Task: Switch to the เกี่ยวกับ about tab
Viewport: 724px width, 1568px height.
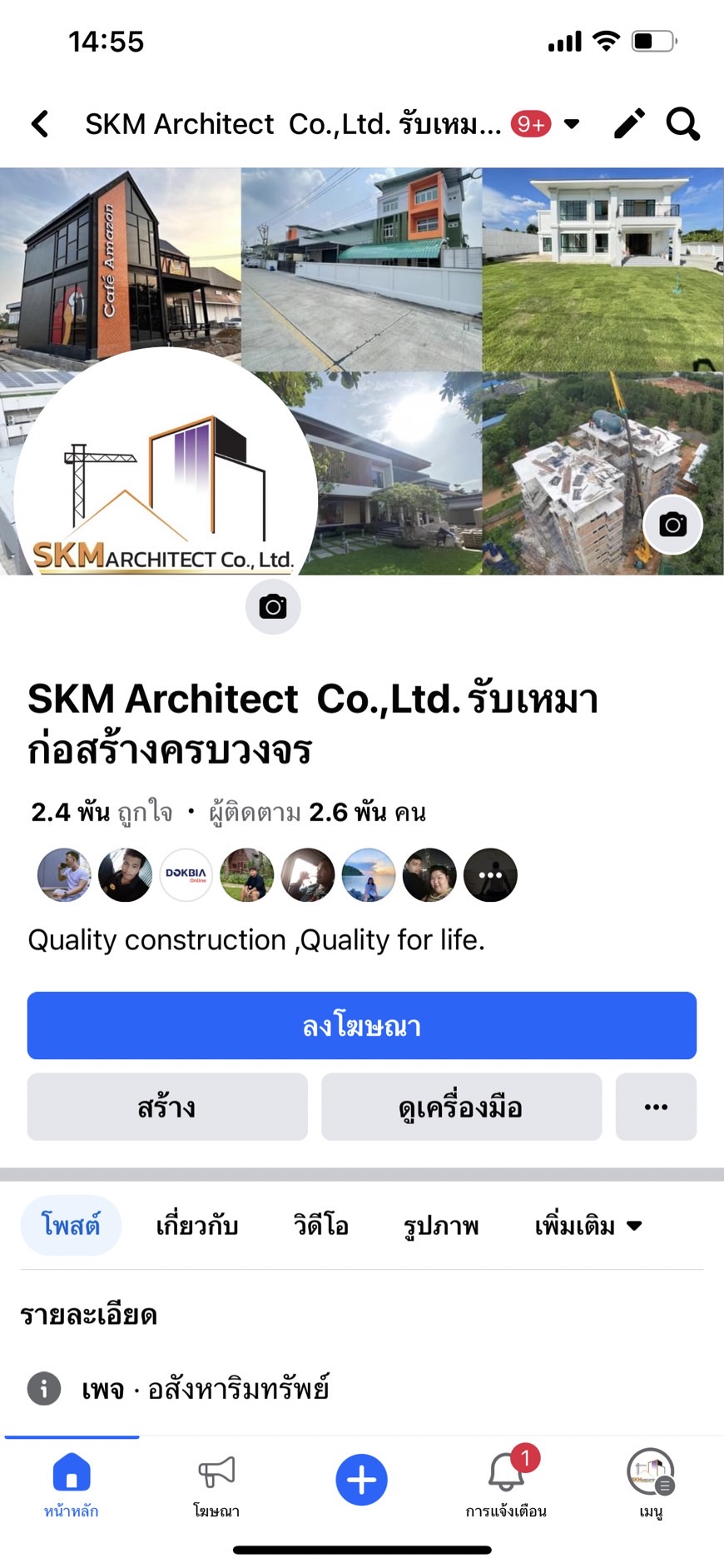Action: pos(197,1225)
